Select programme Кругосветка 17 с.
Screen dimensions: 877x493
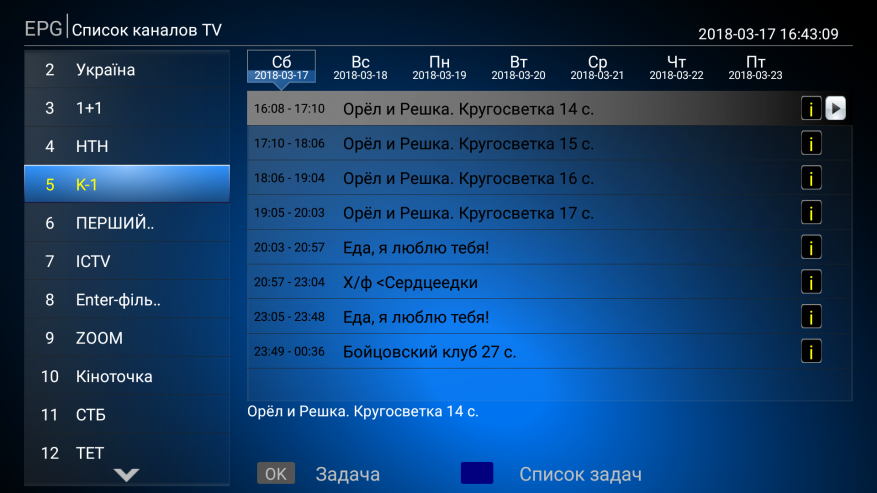[x=520, y=213]
